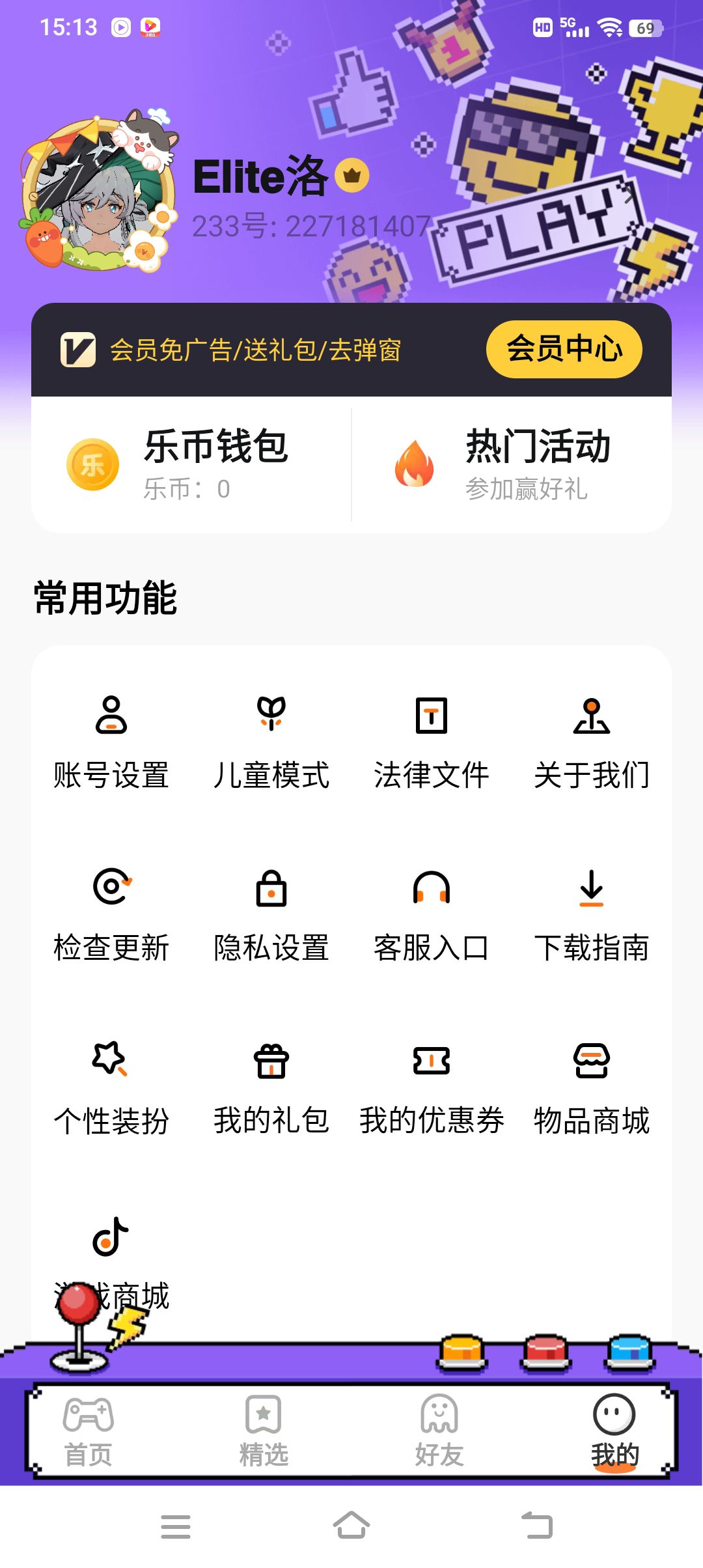Screen dimensions: 703x1568
Task: Open 我的礼包 my gift packs
Action: (271, 1087)
